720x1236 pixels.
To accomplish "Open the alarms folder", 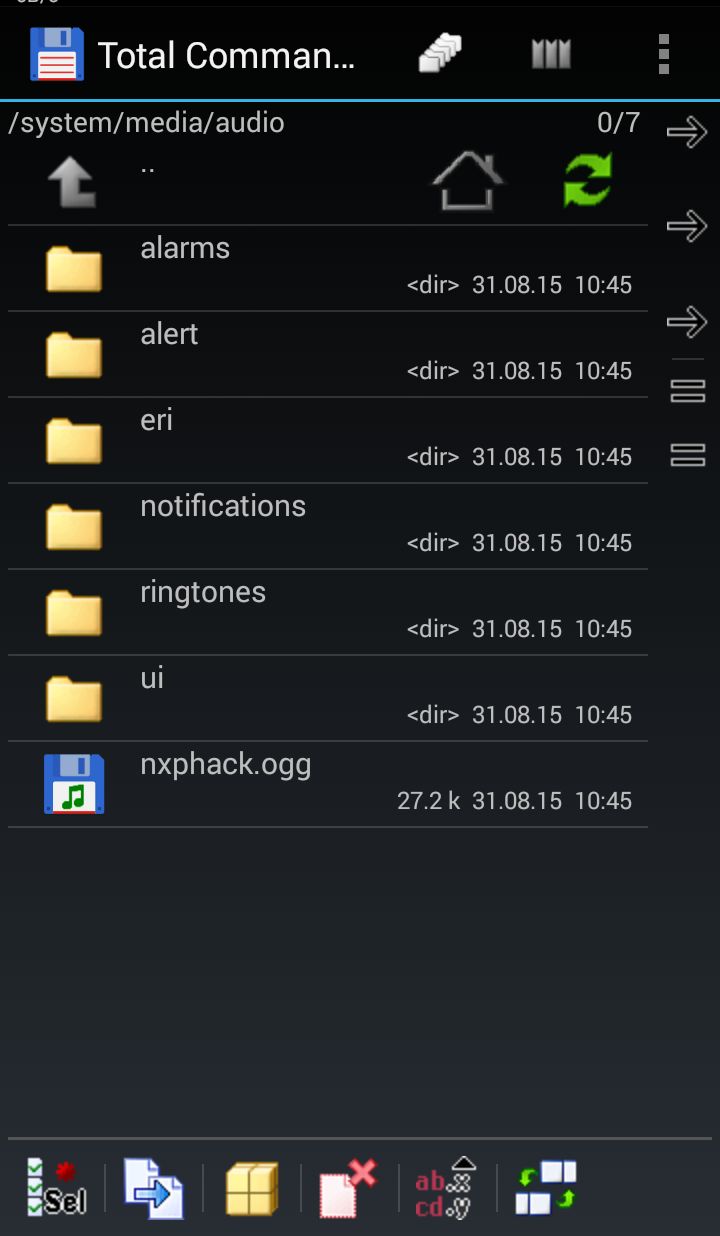I will coord(328,268).
